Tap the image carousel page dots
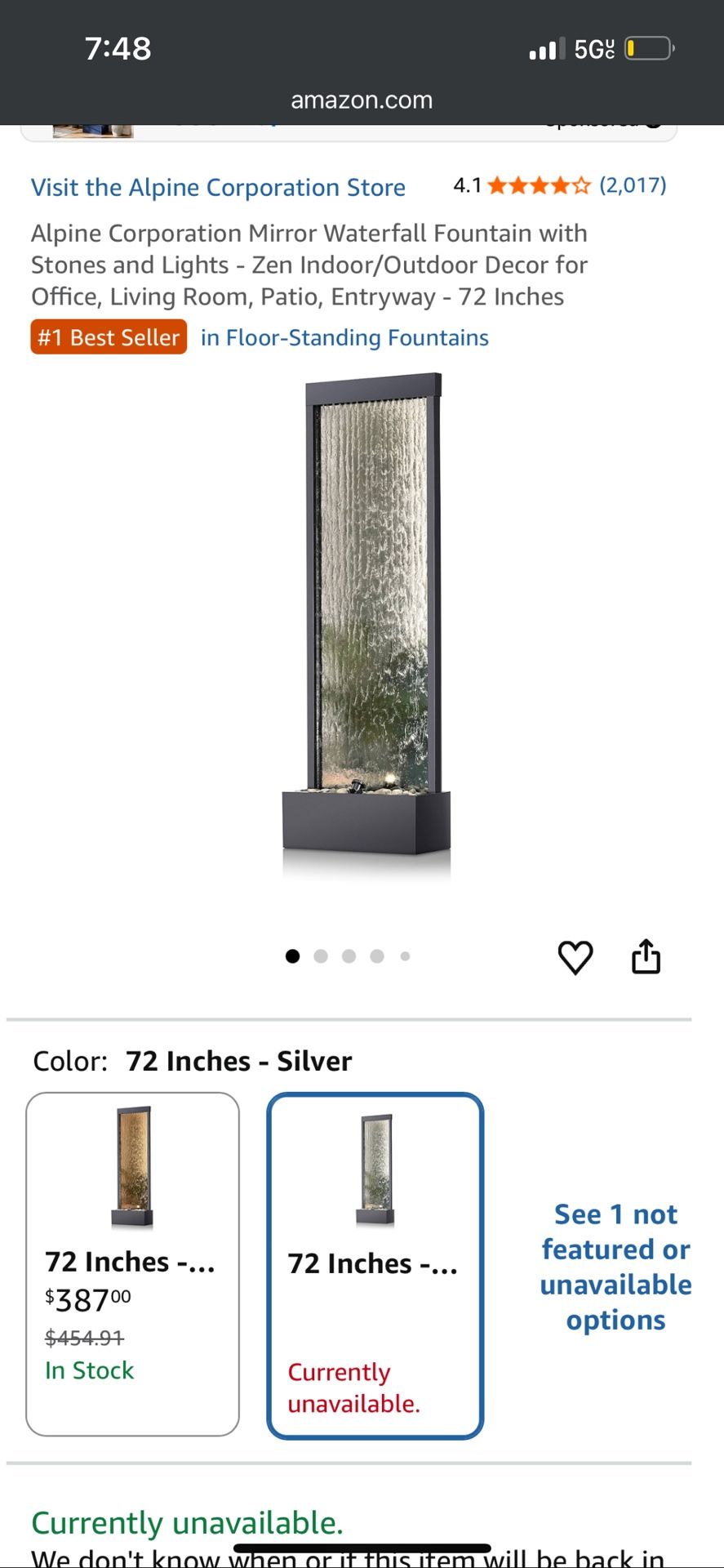 click(x=349, y=956)
